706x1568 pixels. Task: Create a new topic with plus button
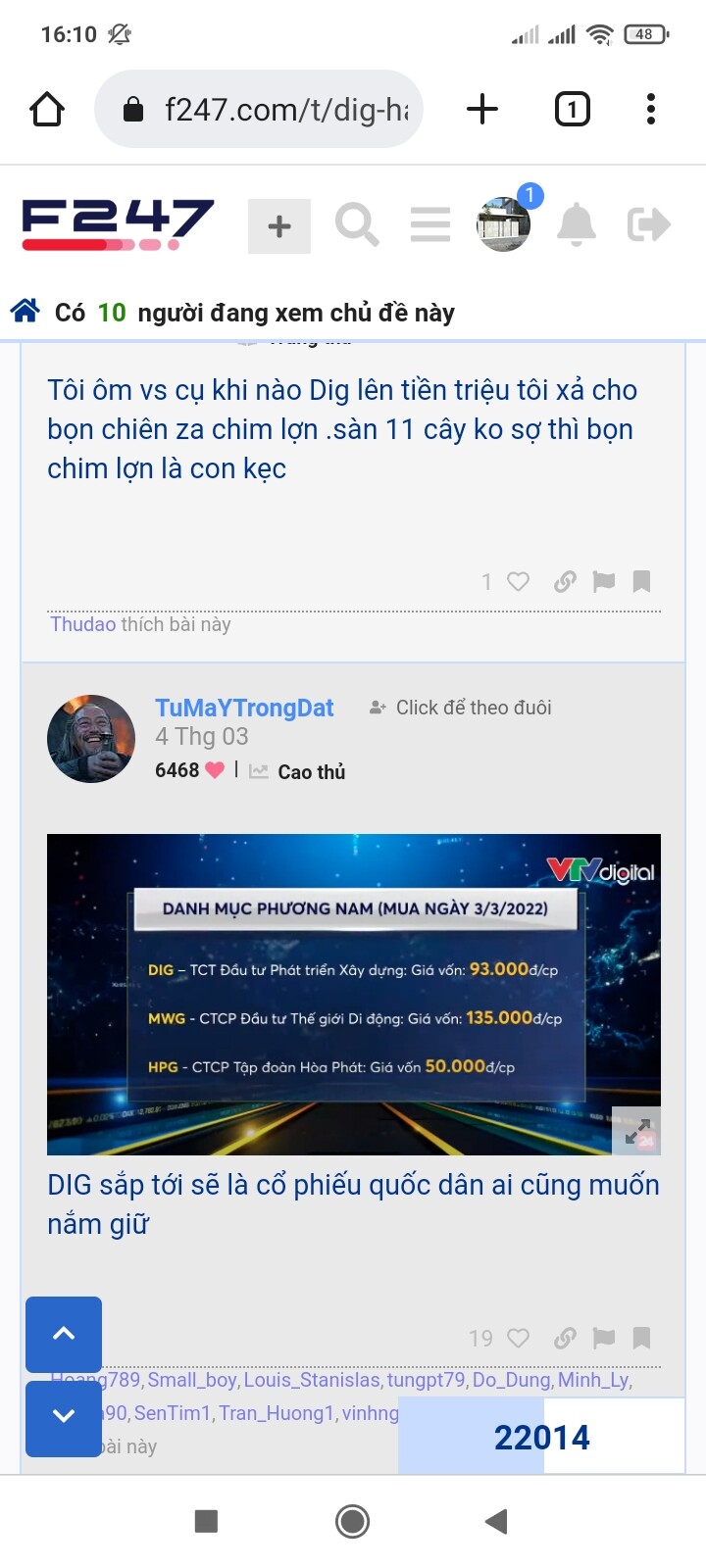(x=279, y=226)
